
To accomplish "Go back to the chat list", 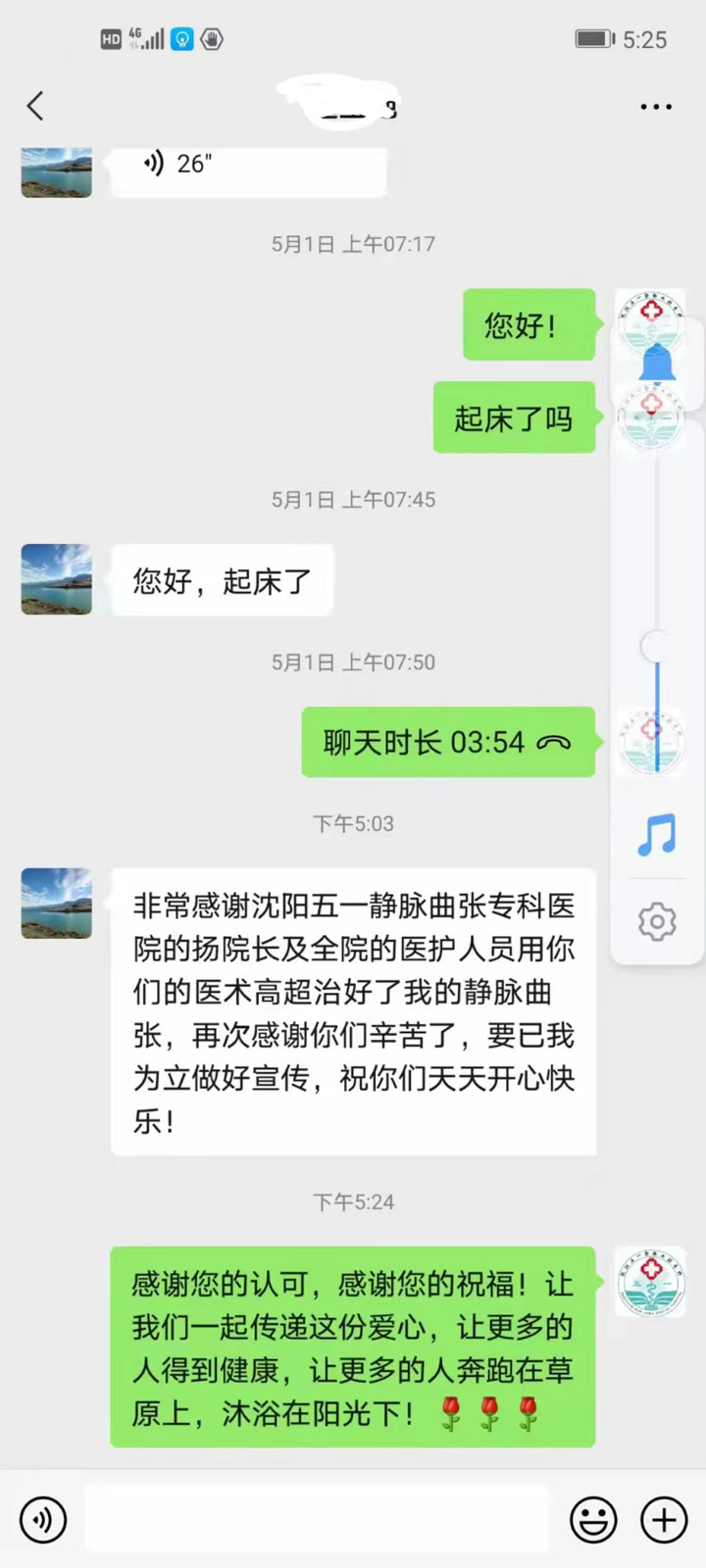I will pyautogui.click(x=36, y=106).
